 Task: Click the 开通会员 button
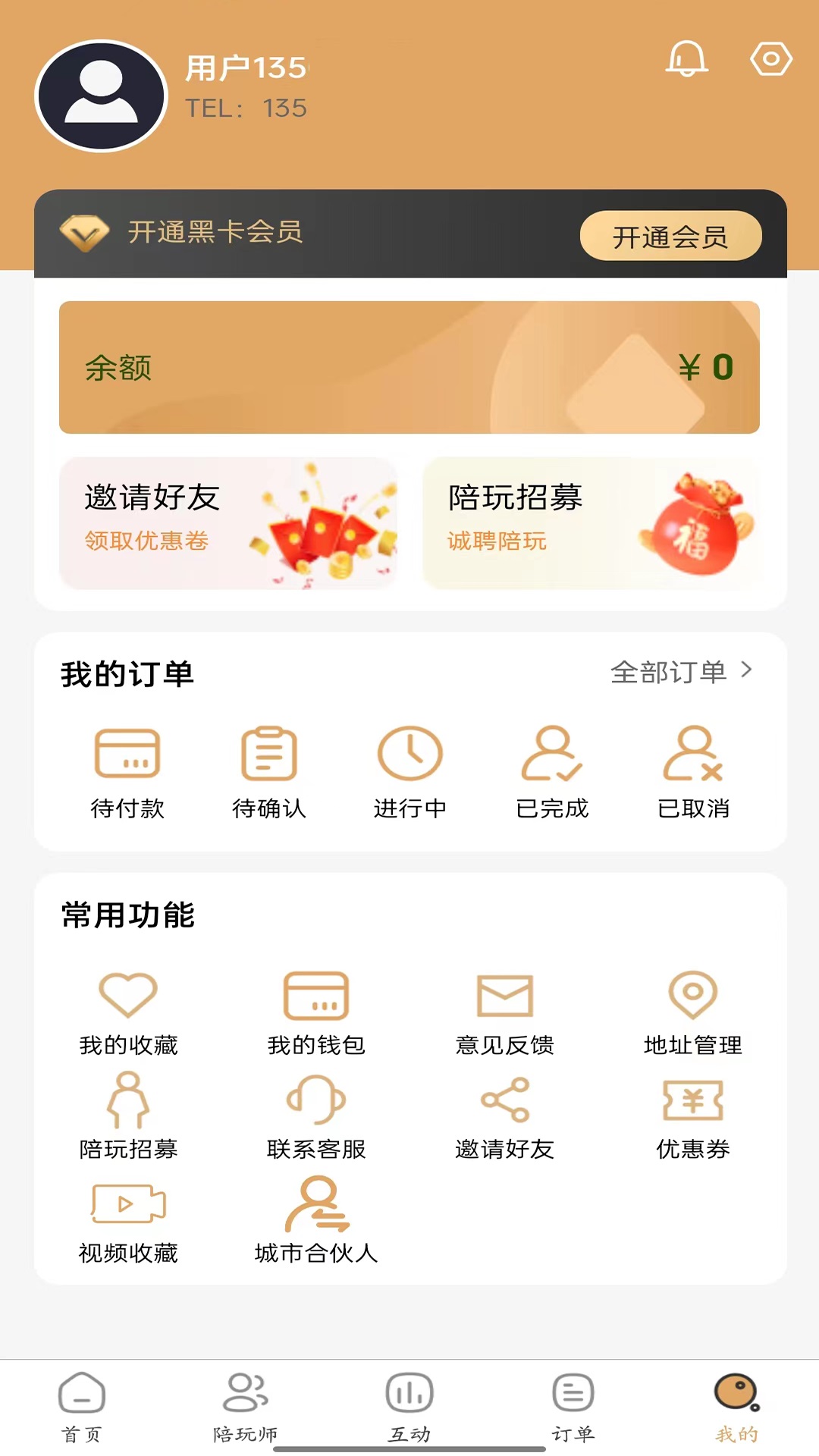pos(671,237)
